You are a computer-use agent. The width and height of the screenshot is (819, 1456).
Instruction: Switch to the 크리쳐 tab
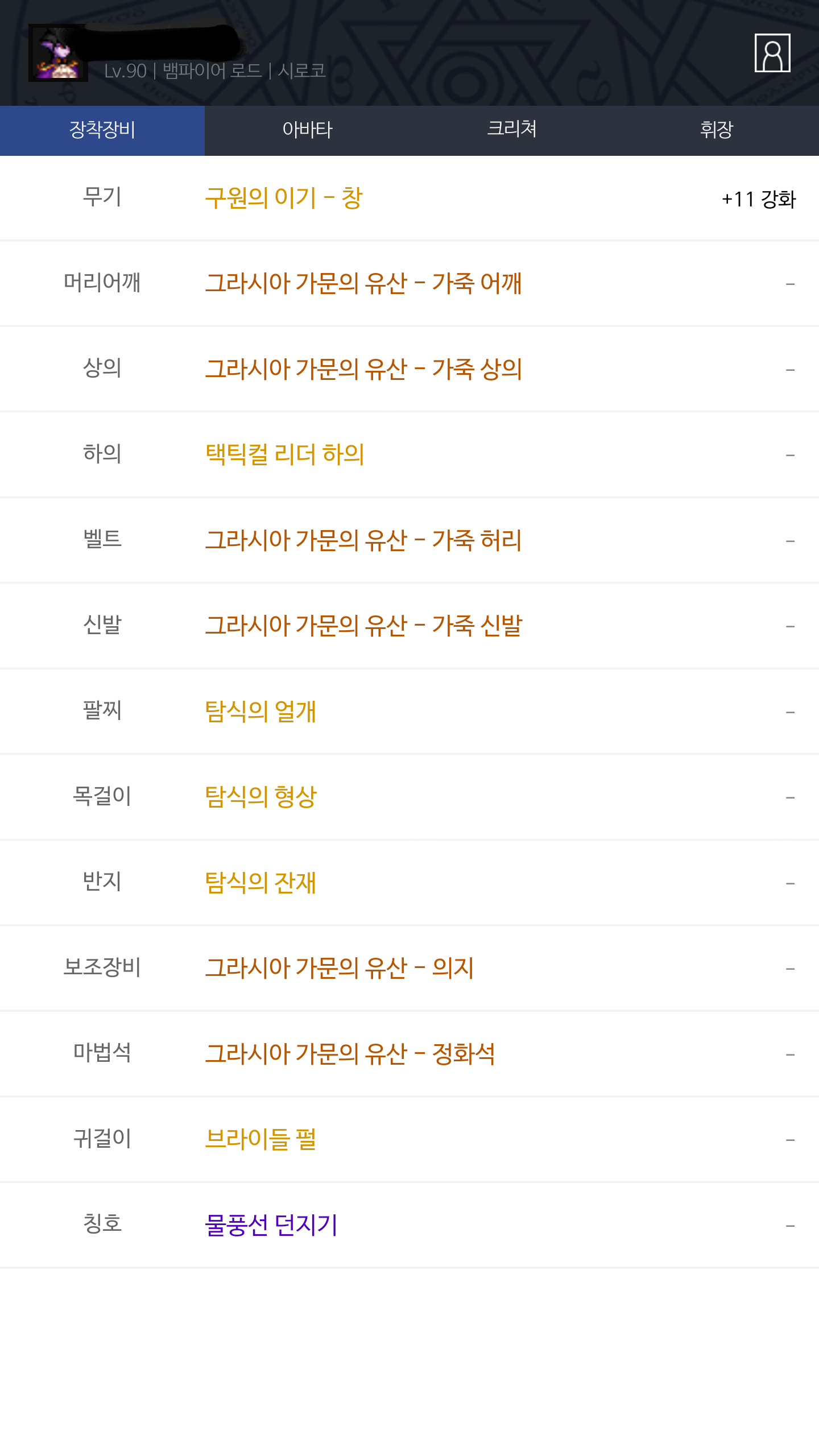(512, 130)
